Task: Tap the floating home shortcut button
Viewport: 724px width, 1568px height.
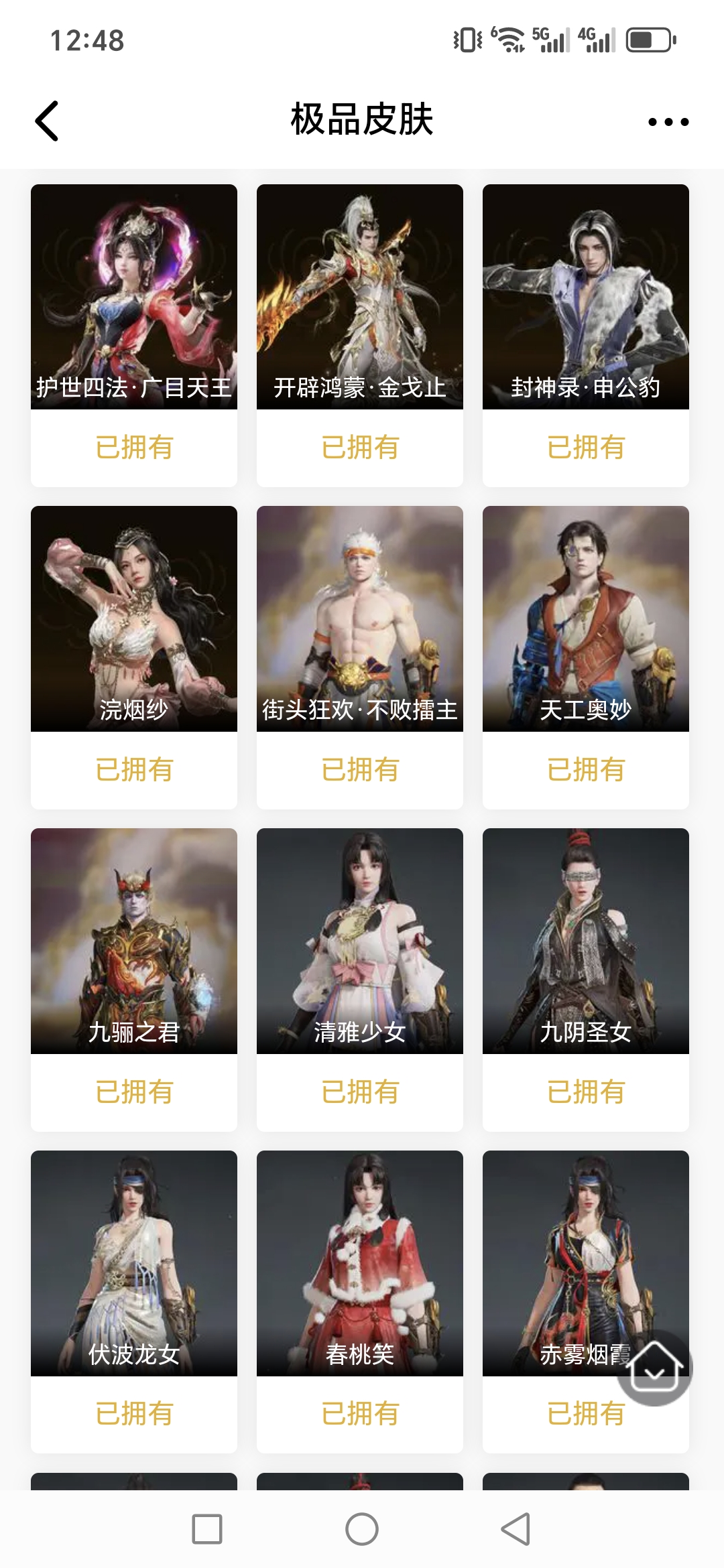Action: click(x=655, y=1367)
